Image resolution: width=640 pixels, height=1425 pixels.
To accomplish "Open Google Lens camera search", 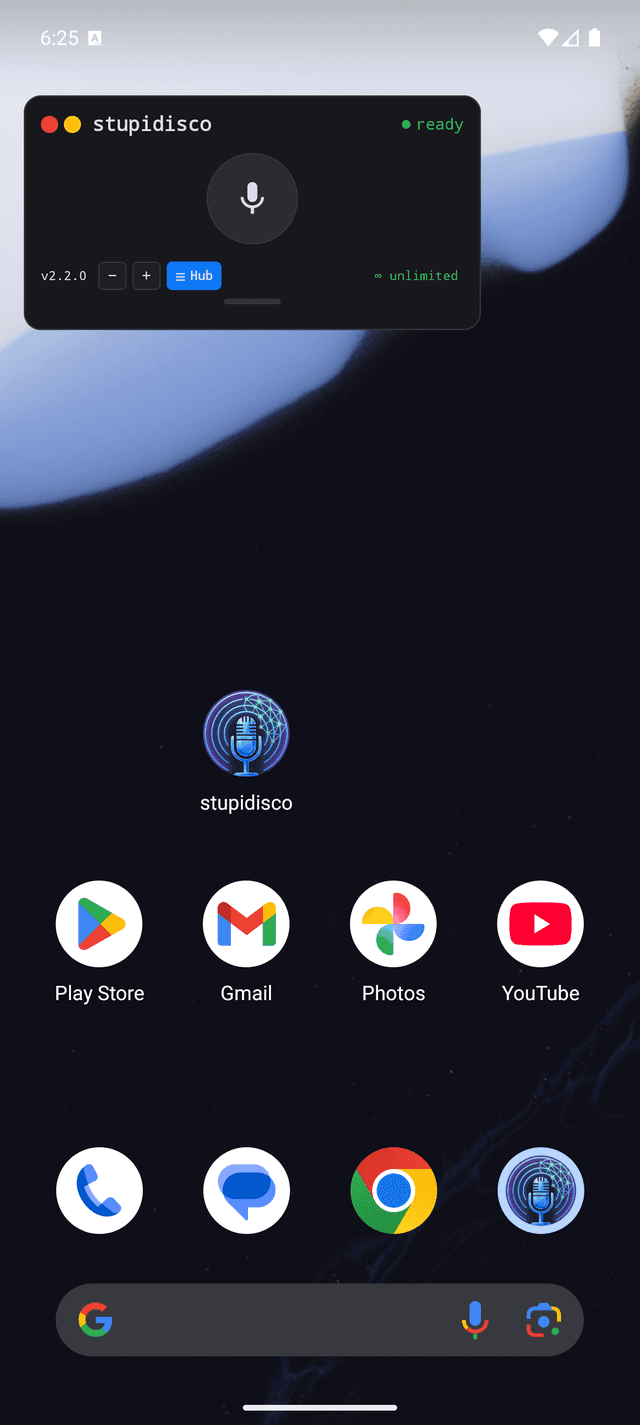I will point(543,1320).
